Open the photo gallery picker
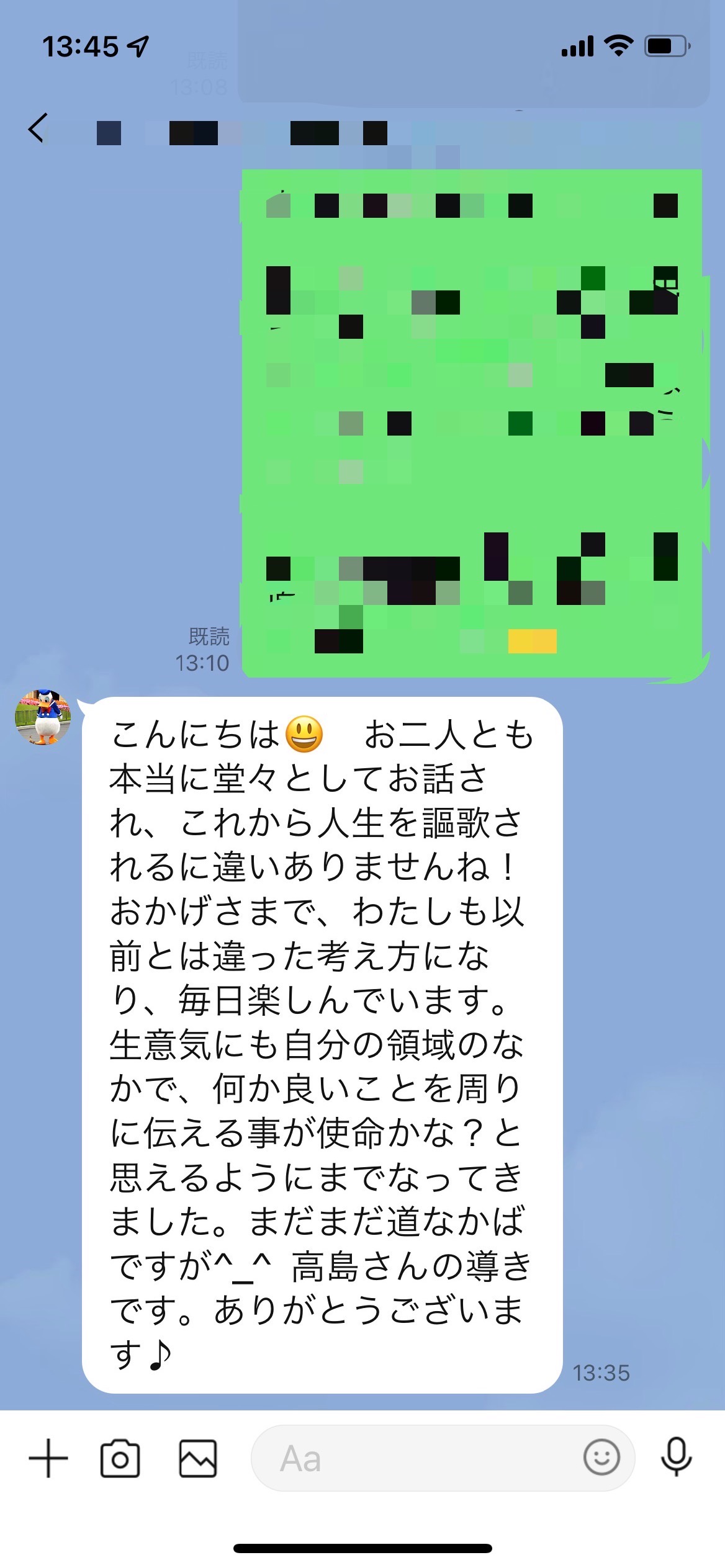This screenshot has width=725, height=1568. (198, 1458)
